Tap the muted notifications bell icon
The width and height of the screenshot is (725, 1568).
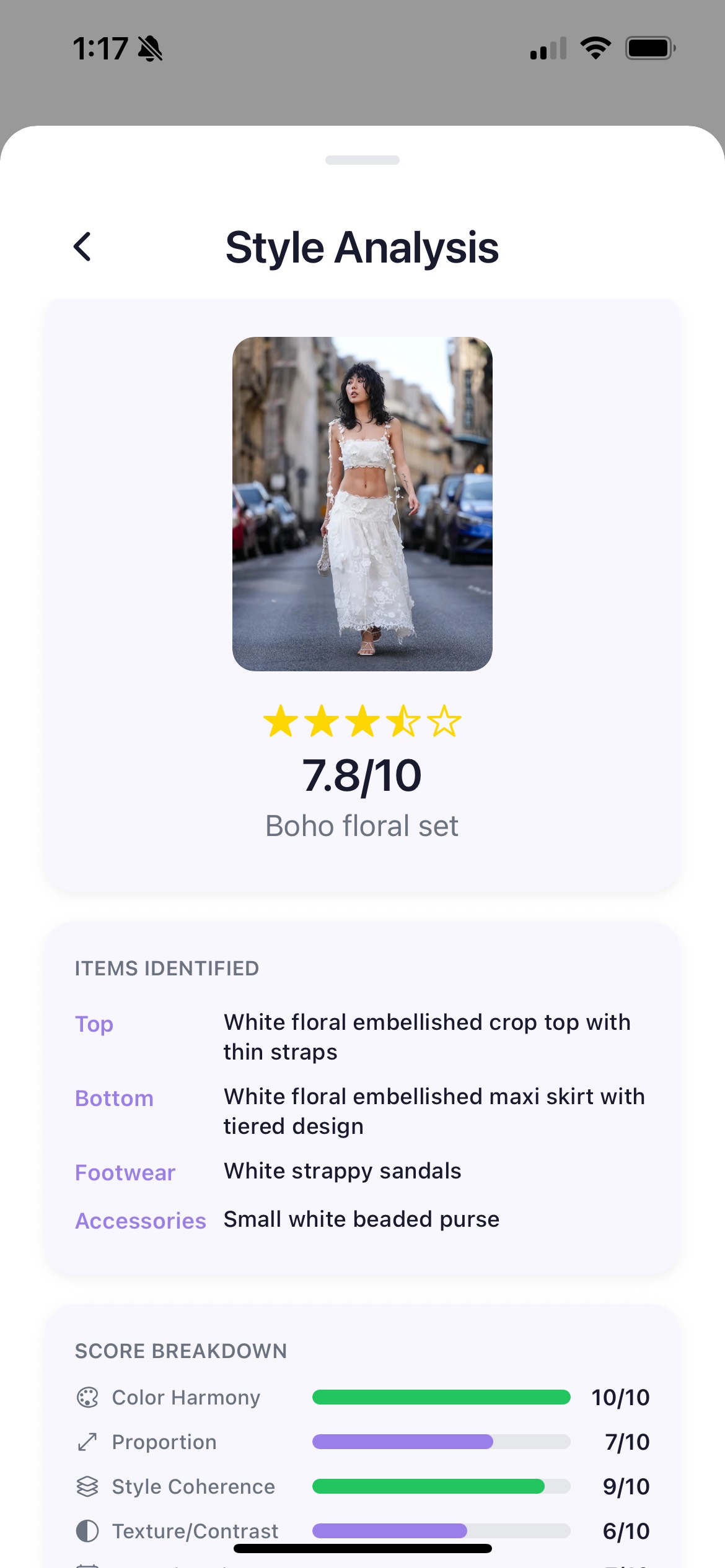coord(151,48)
